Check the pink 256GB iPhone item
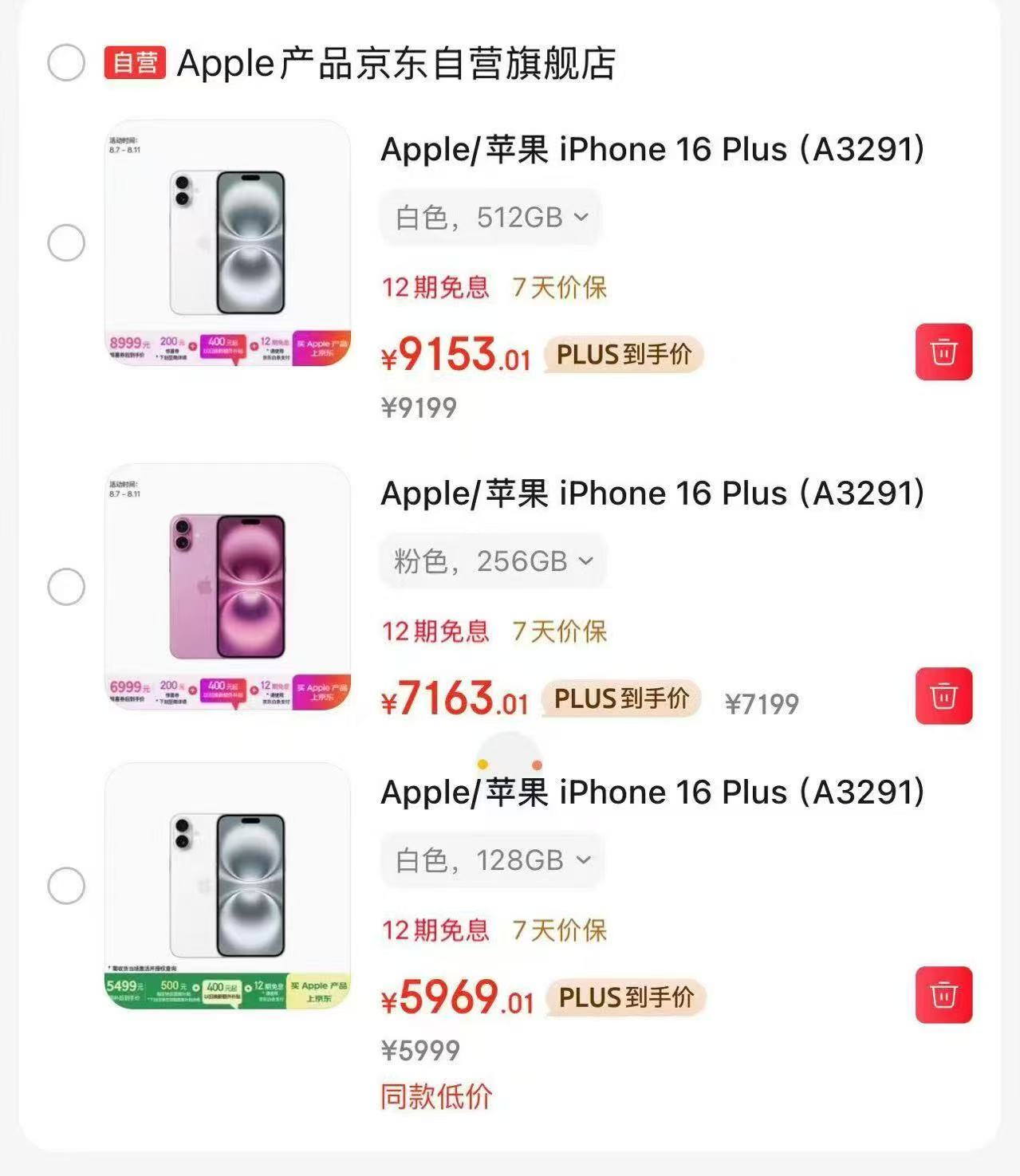Viewport: 1020px width, 1176px height. click(66, 586)
